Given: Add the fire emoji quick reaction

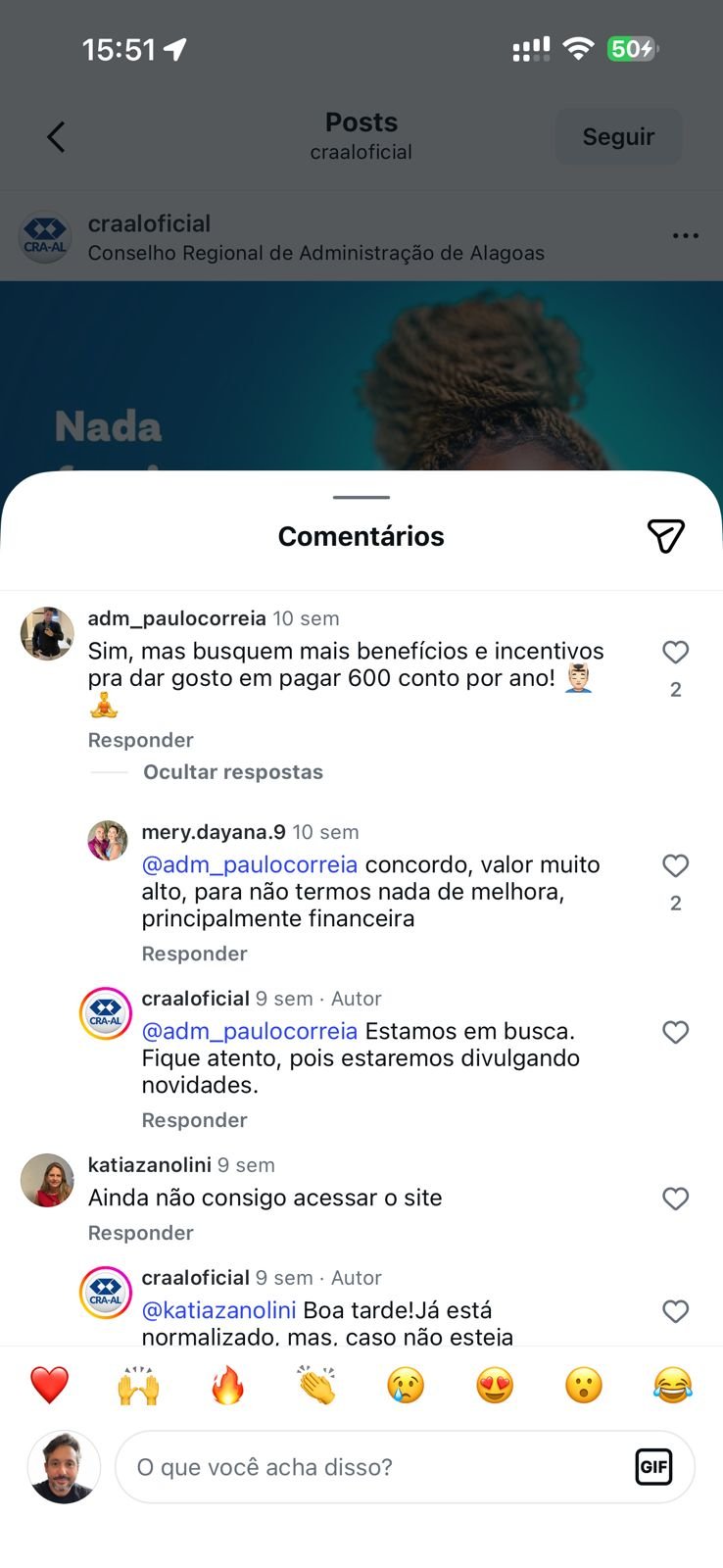Looking at the screenshot, I should tap(227, 1386).
